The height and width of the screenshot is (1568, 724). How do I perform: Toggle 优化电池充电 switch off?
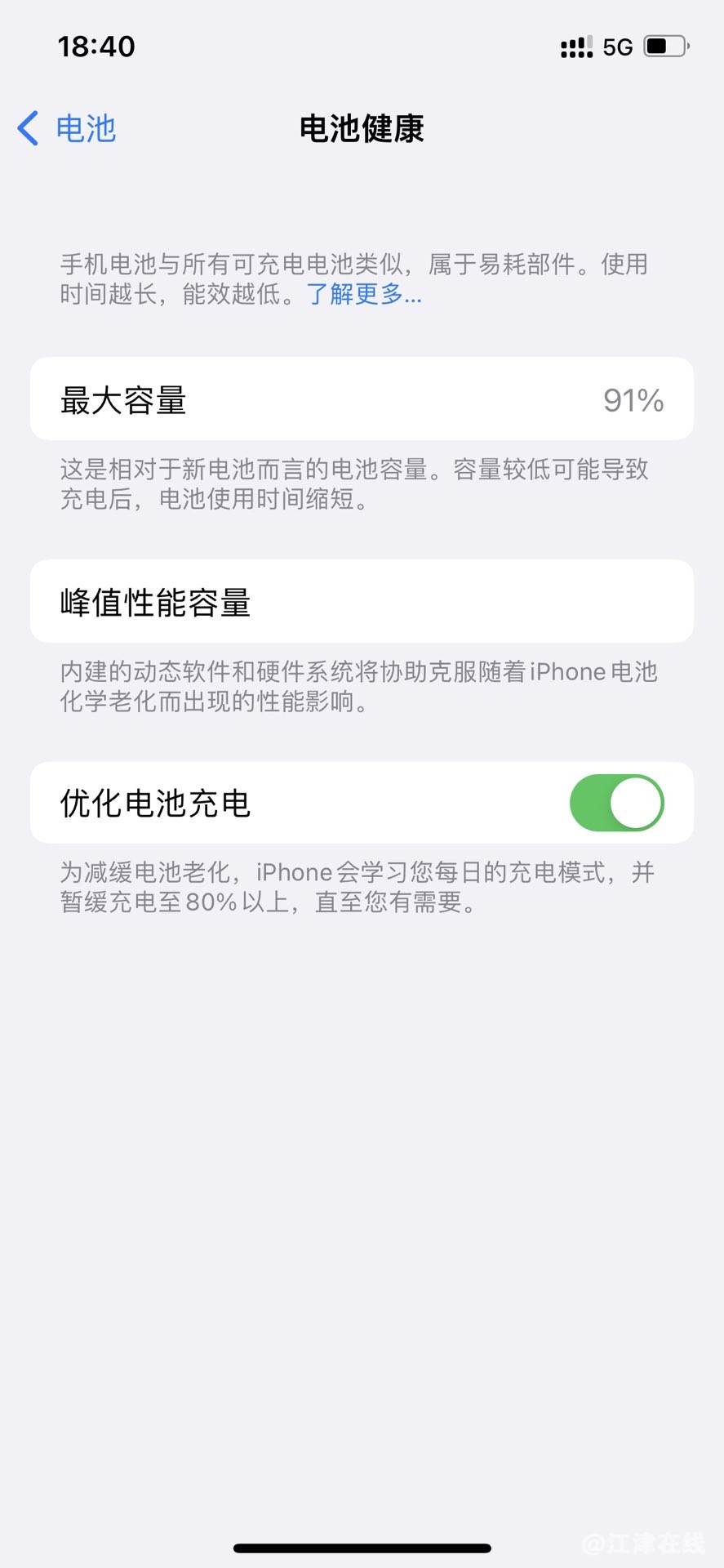tap(616, 803)
